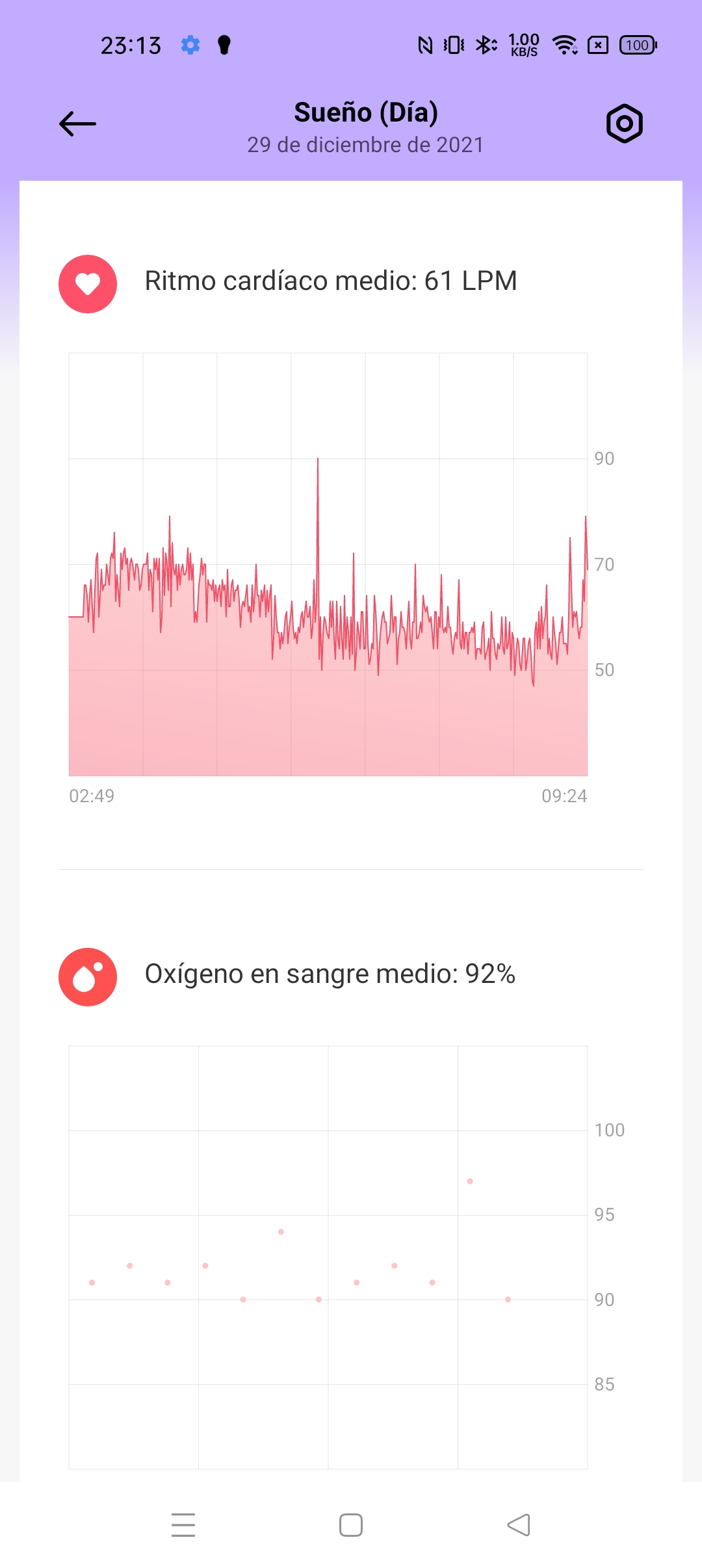The width and height of the screenshot is (702, 1568).
Task: Tap the system home button
Action: [351, 1525]
